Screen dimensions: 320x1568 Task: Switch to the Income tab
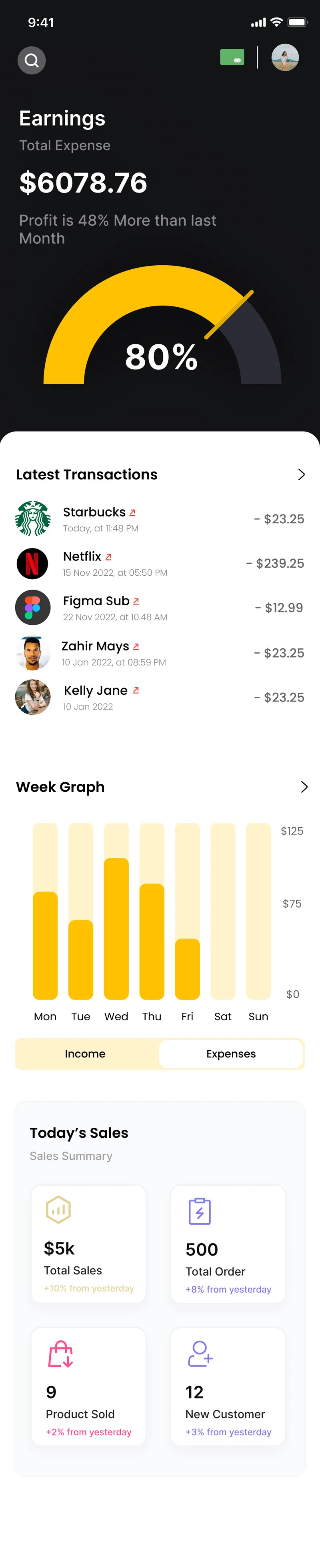[85, 1053]
